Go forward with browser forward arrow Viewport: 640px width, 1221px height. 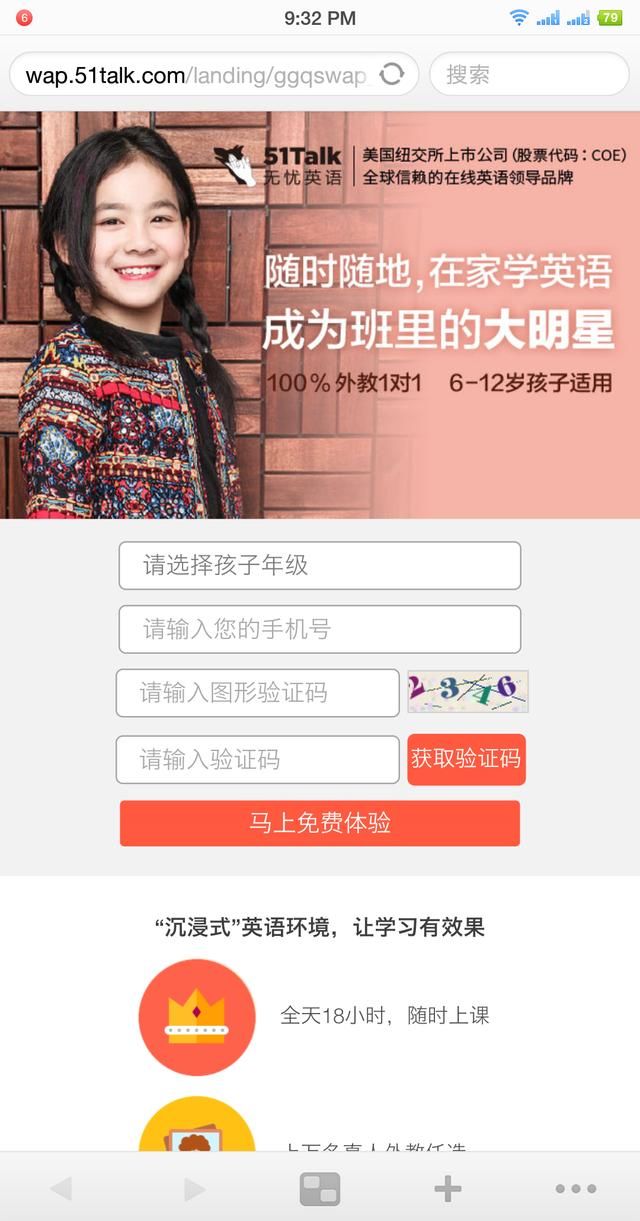point(194,1189)
